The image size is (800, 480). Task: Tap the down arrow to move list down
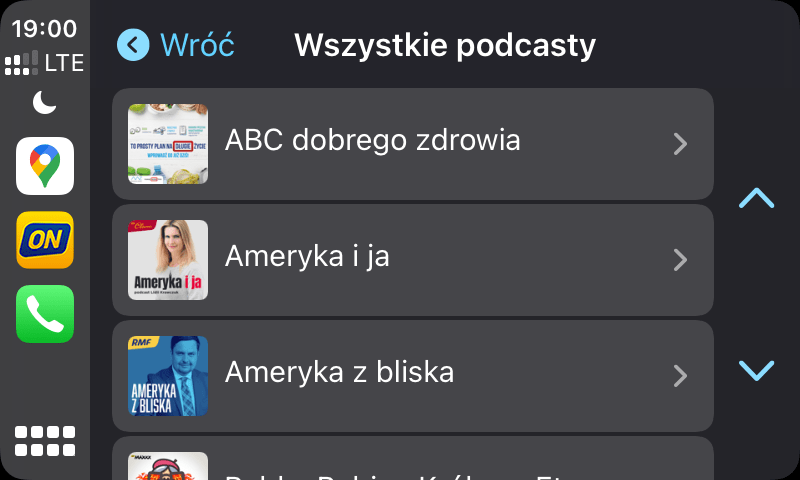[756, 371]
